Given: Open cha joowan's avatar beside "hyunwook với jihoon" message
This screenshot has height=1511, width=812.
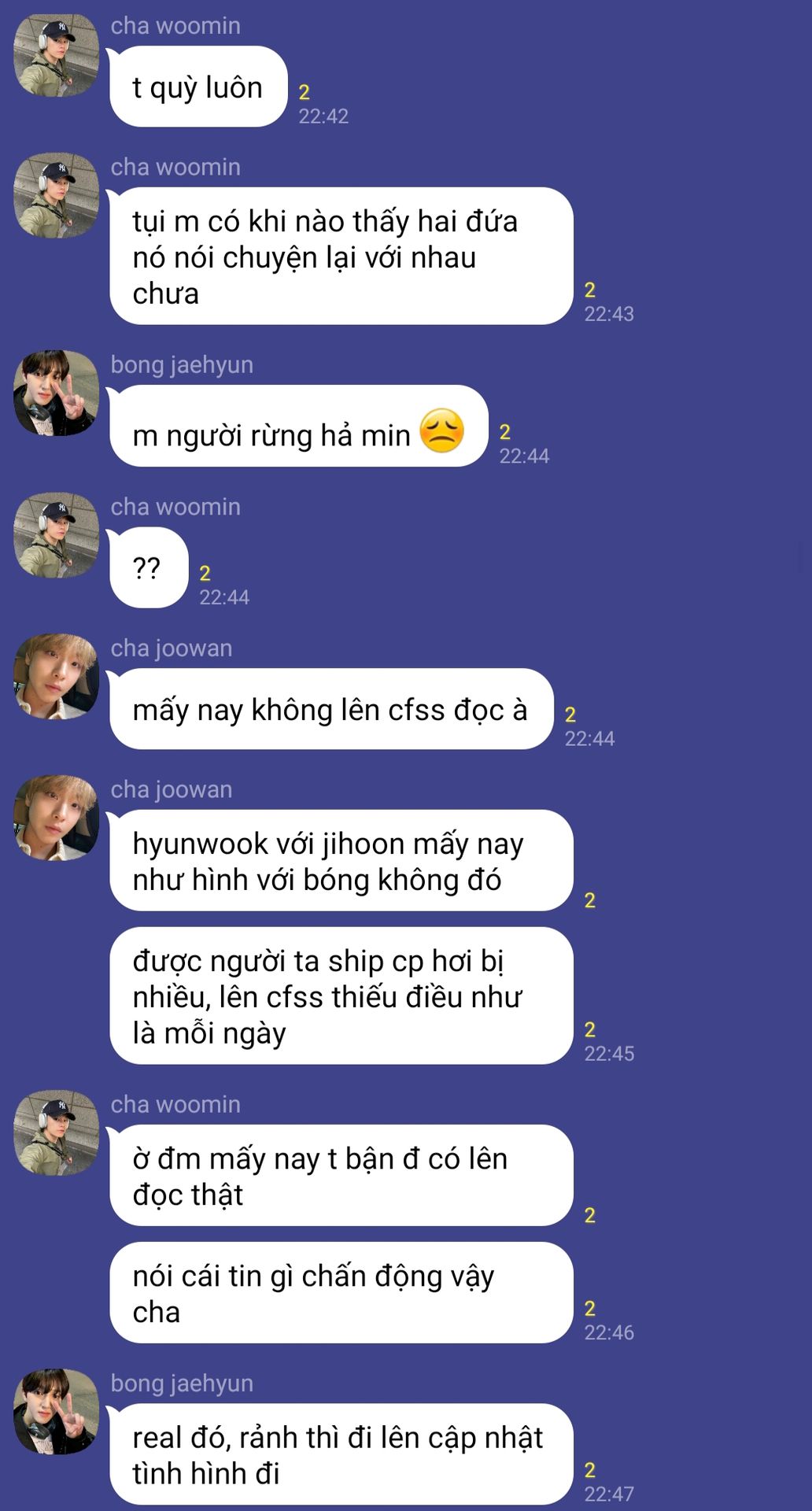Looking at the screenshot, I should [56, 818].
